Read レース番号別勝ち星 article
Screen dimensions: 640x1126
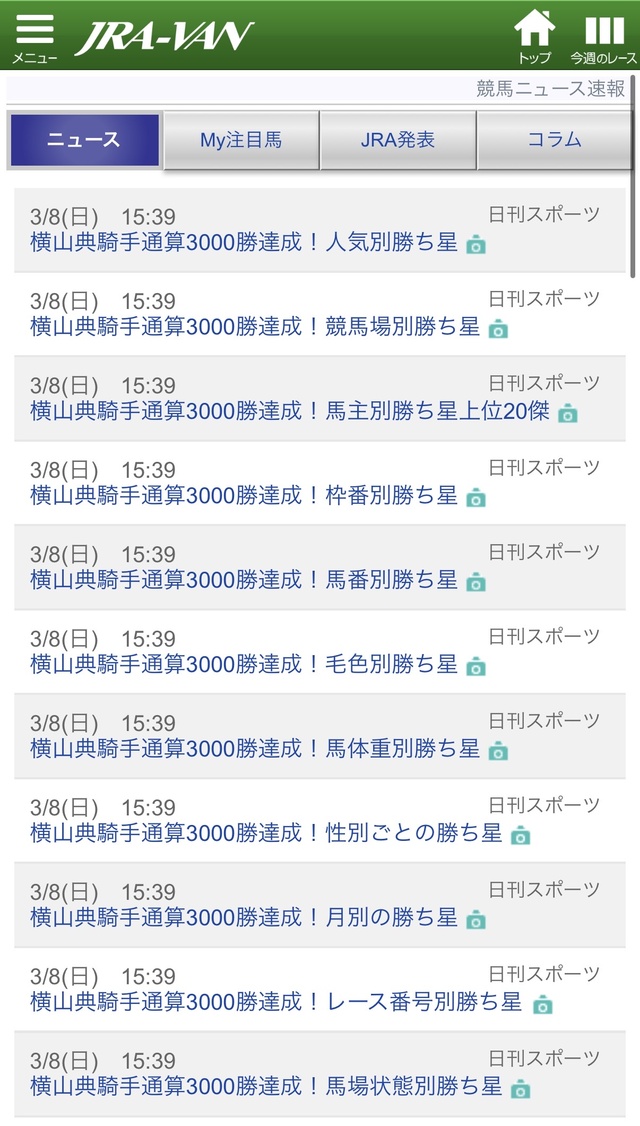click(x=276, y=1002)
